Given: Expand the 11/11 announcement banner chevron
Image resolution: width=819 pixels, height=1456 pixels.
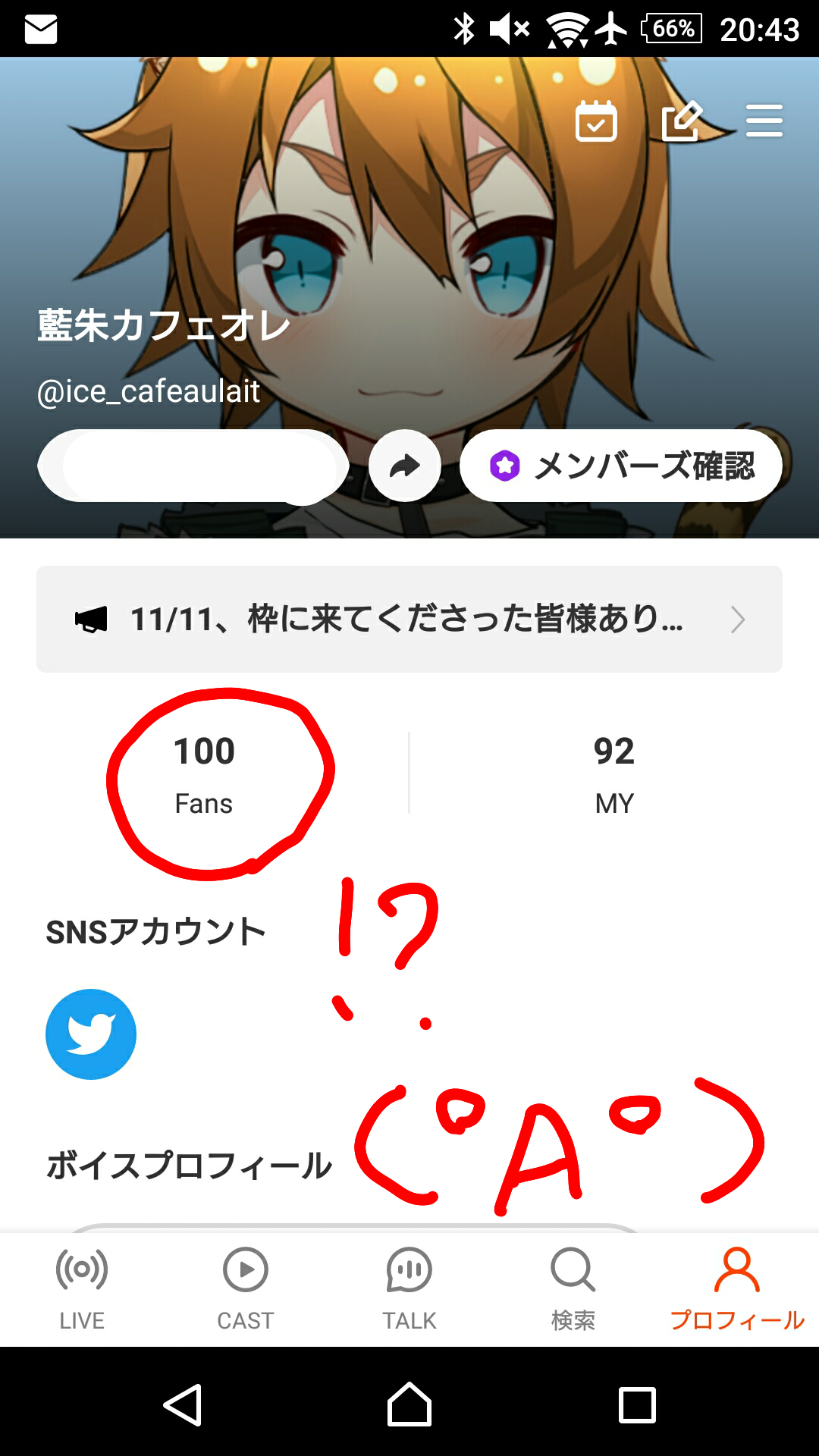Looking at the screenshot, I should coord(737,620).
